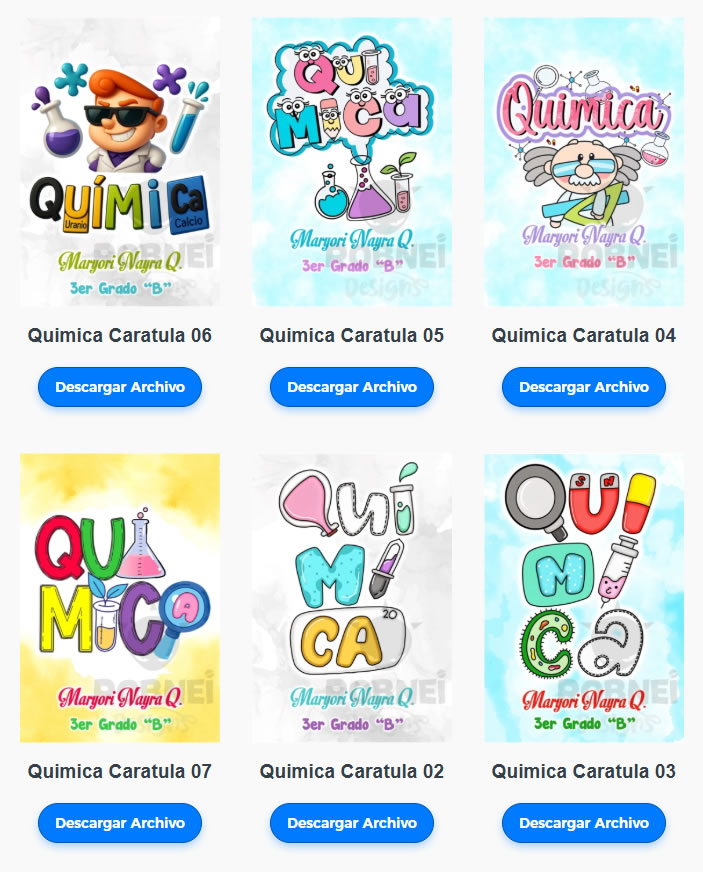Tap Descargar Archivo for Quimica Caratula 07

[x=120, y=823]
